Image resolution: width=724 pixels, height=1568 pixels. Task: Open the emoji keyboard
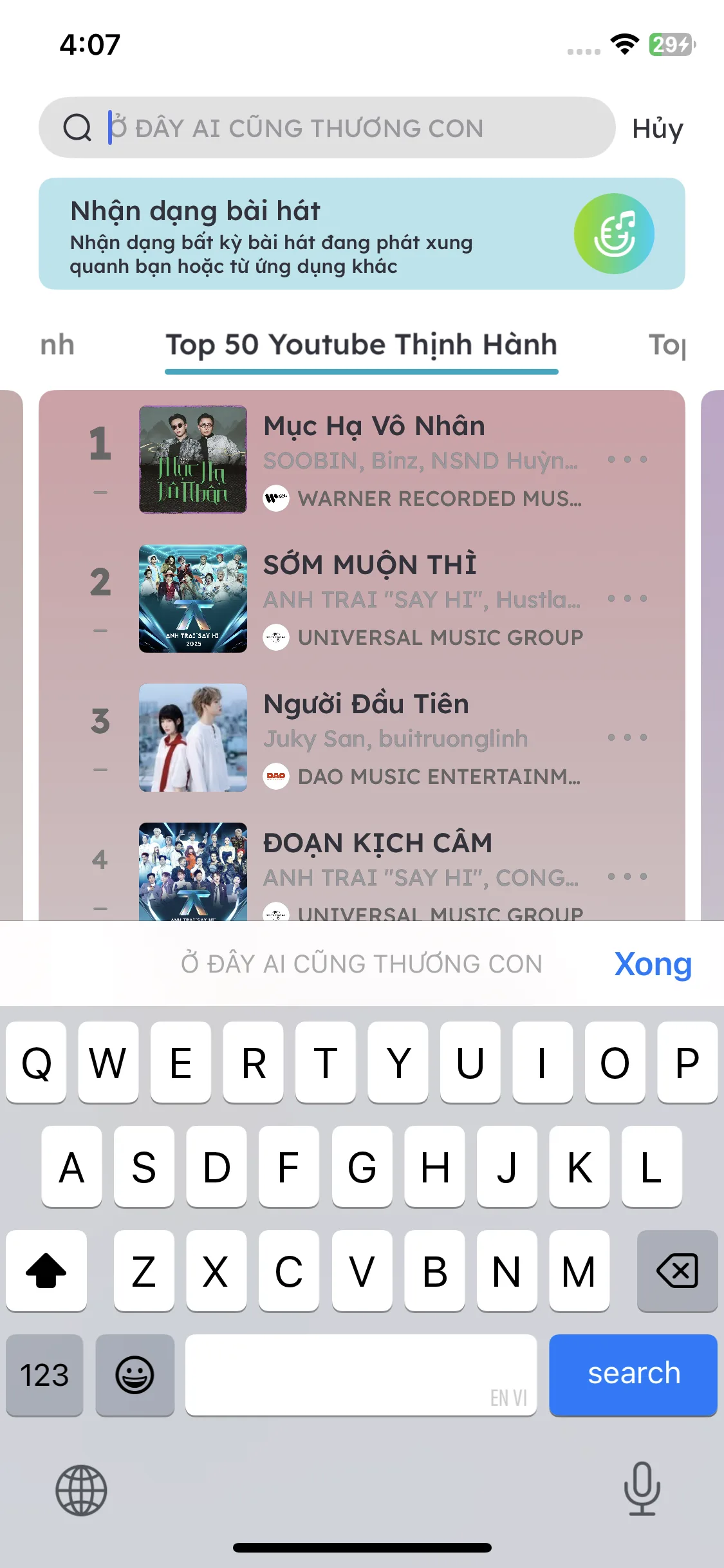pyautogui.click(x=135, y=1374)
